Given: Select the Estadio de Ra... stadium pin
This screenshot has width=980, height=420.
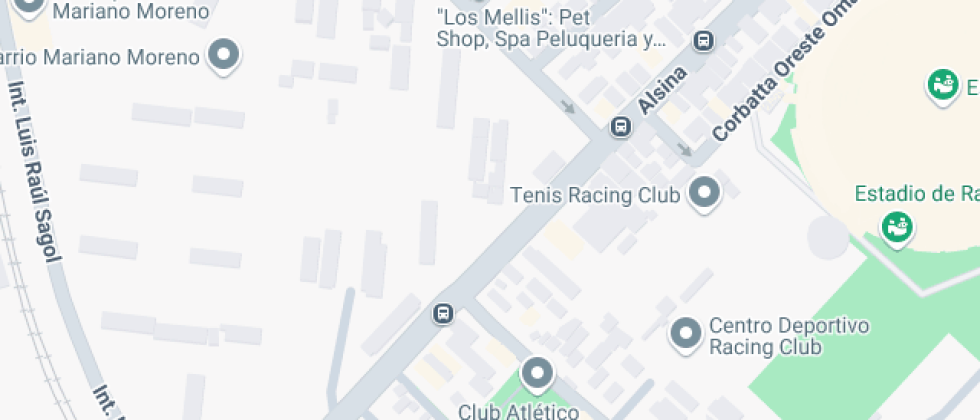Looking at the screenshot, I should (897, 225).
